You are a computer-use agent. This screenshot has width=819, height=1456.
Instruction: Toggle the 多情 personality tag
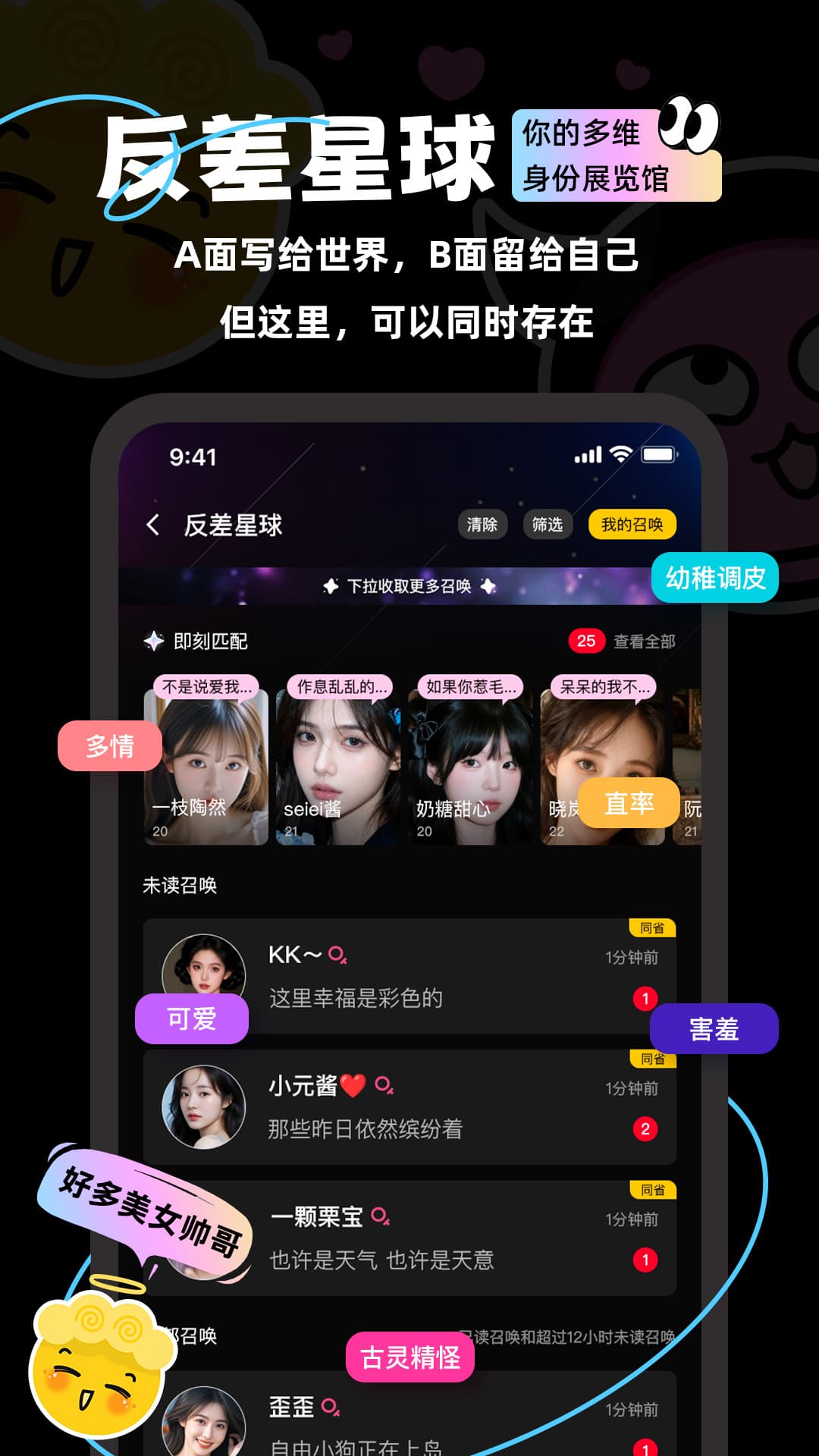109,747
